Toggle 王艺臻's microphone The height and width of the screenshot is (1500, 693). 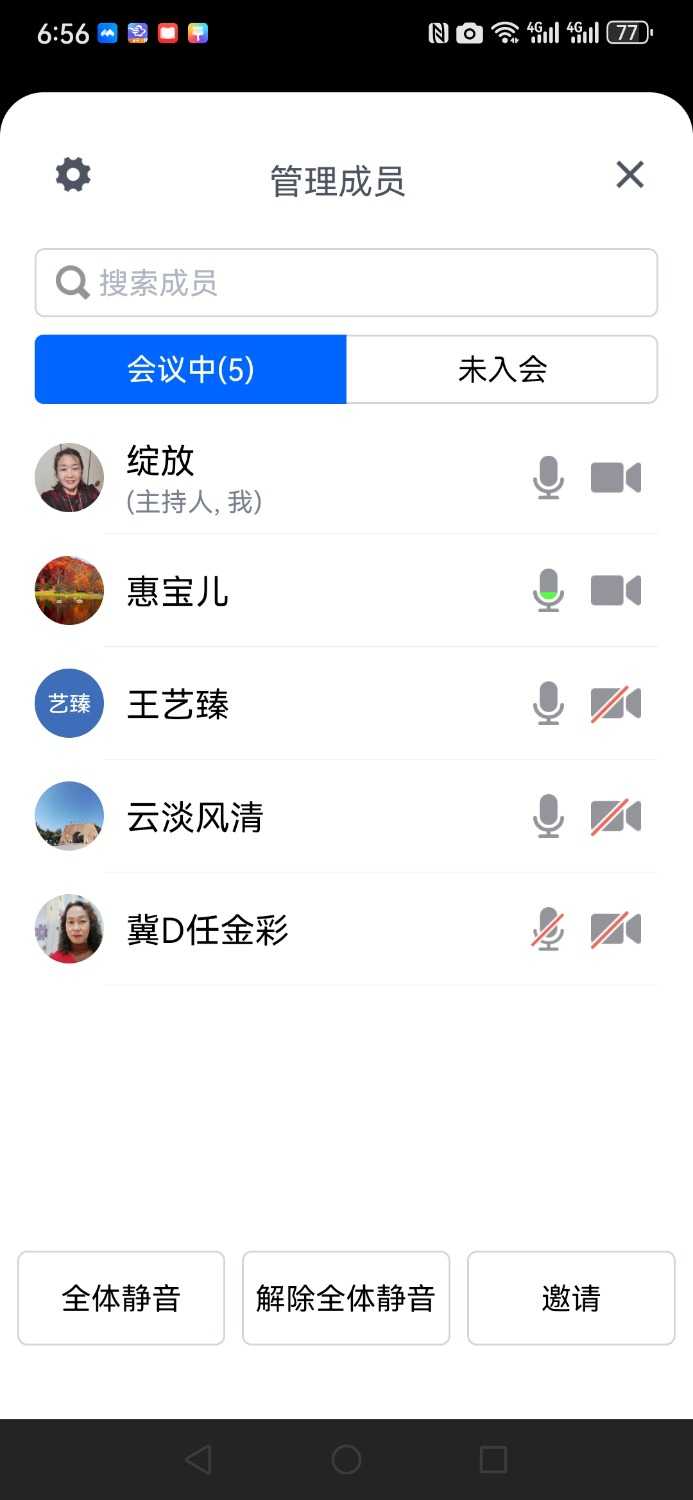[x=548, y=704]
